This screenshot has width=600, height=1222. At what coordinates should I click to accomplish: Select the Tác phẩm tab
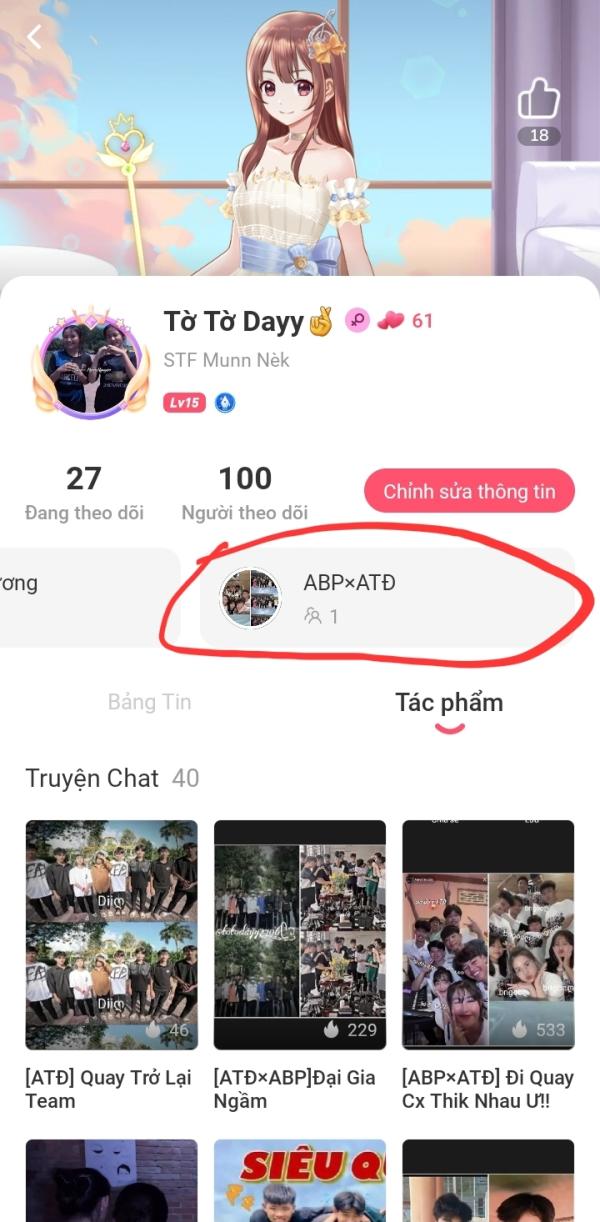tap(449, 702)
